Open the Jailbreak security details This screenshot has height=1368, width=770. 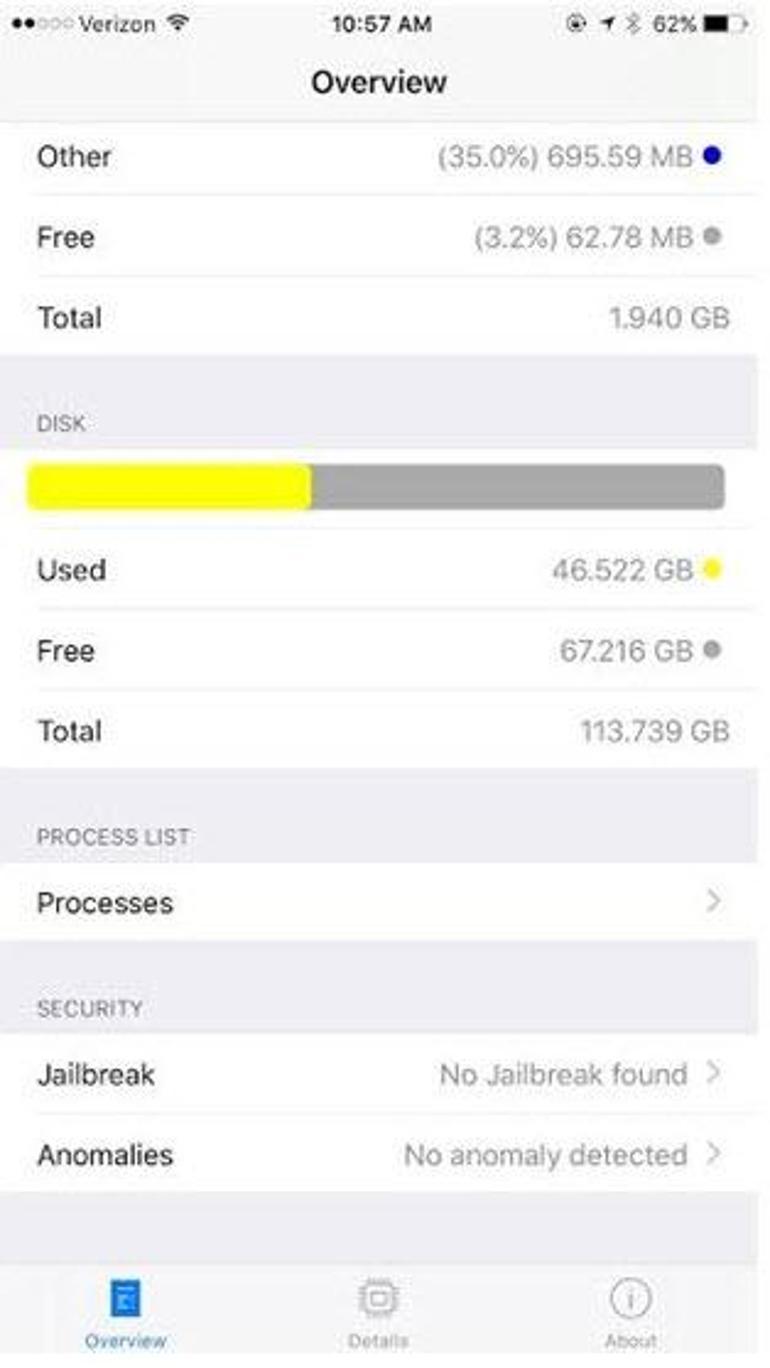pos(380,1074)
